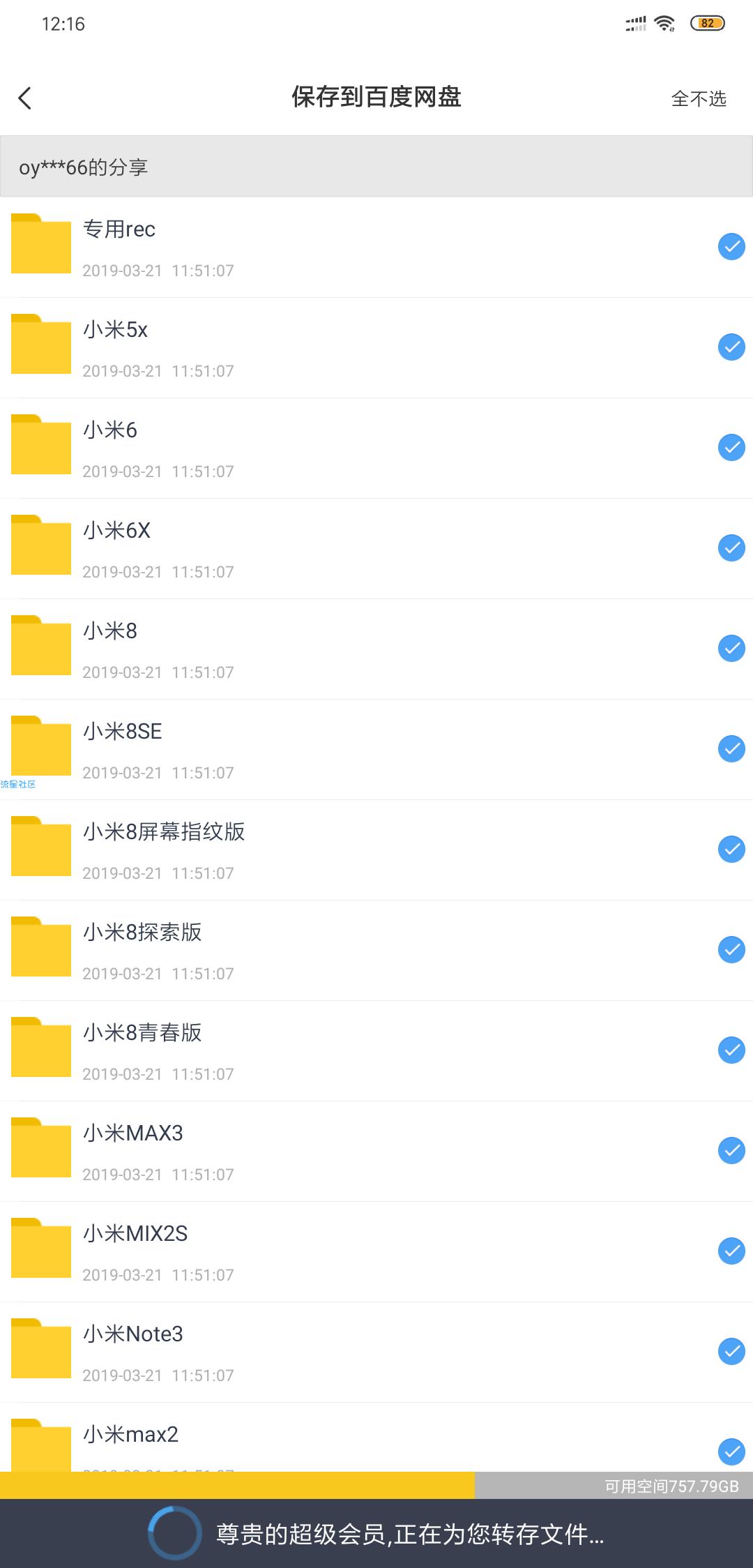Tap 全不选 to deselect all

[699, 98]
